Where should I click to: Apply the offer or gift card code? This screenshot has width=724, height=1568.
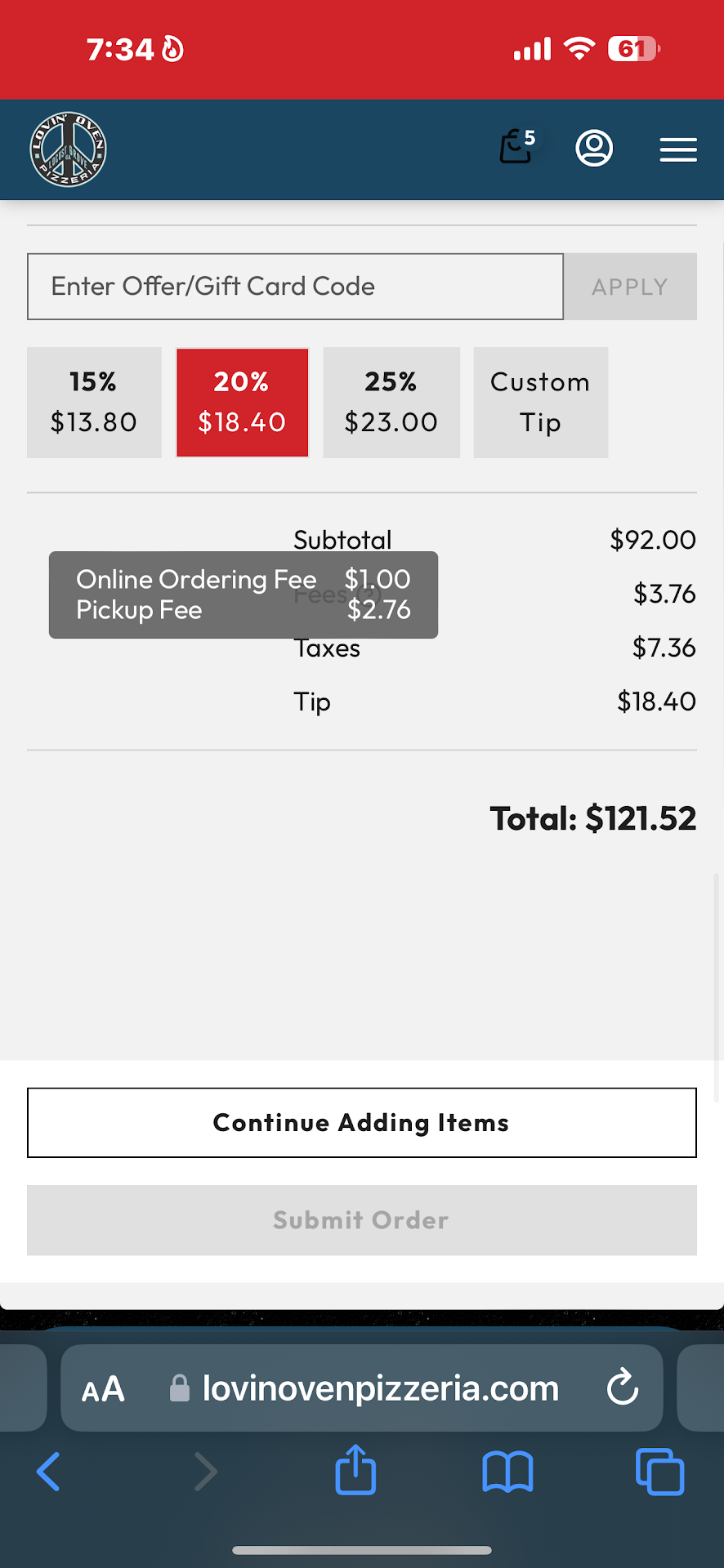click(x=630, y=287)
